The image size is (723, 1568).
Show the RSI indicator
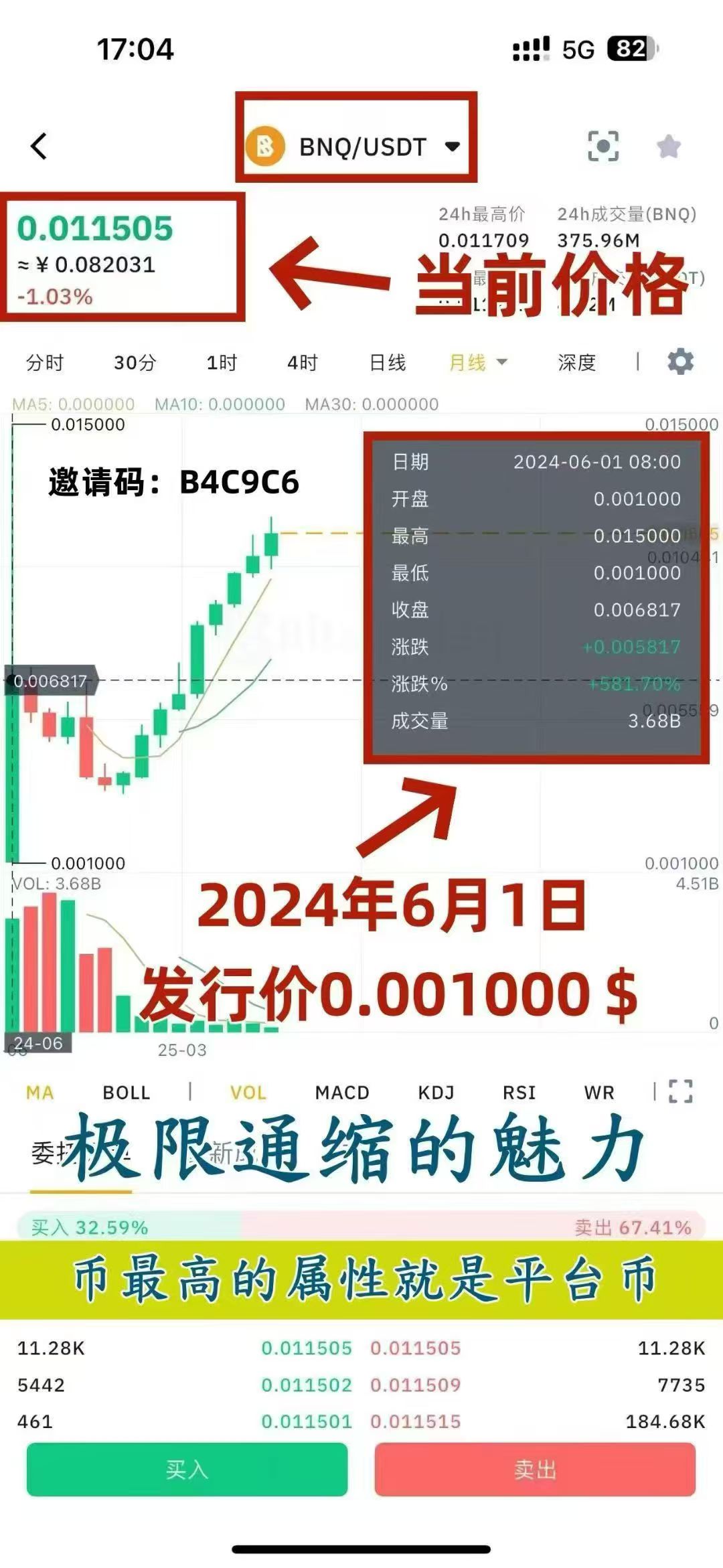(x=519, y=1093)
